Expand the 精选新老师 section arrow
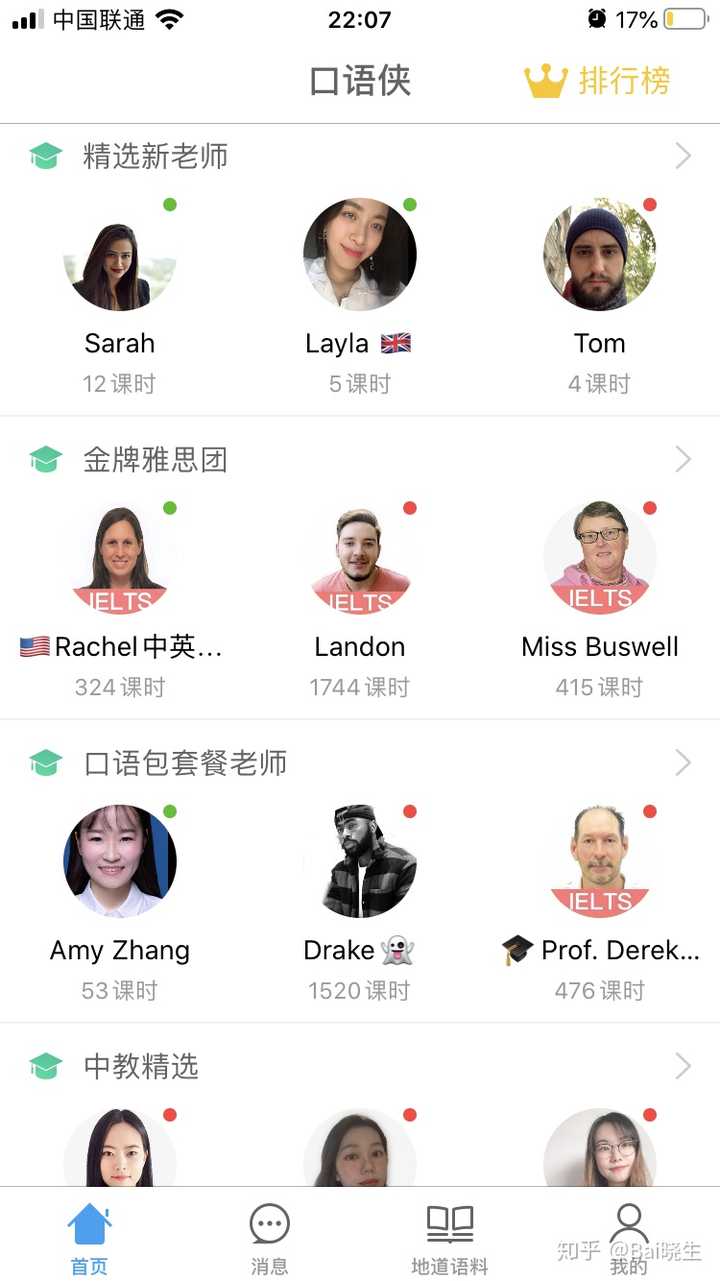This screenshot has width=720, height=1281. 683,156
